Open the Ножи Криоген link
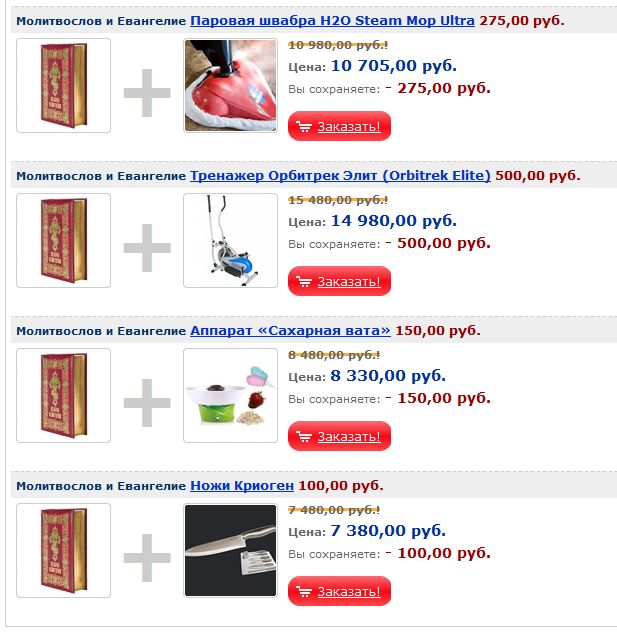 pyautogui.click(x=242, y=486)
